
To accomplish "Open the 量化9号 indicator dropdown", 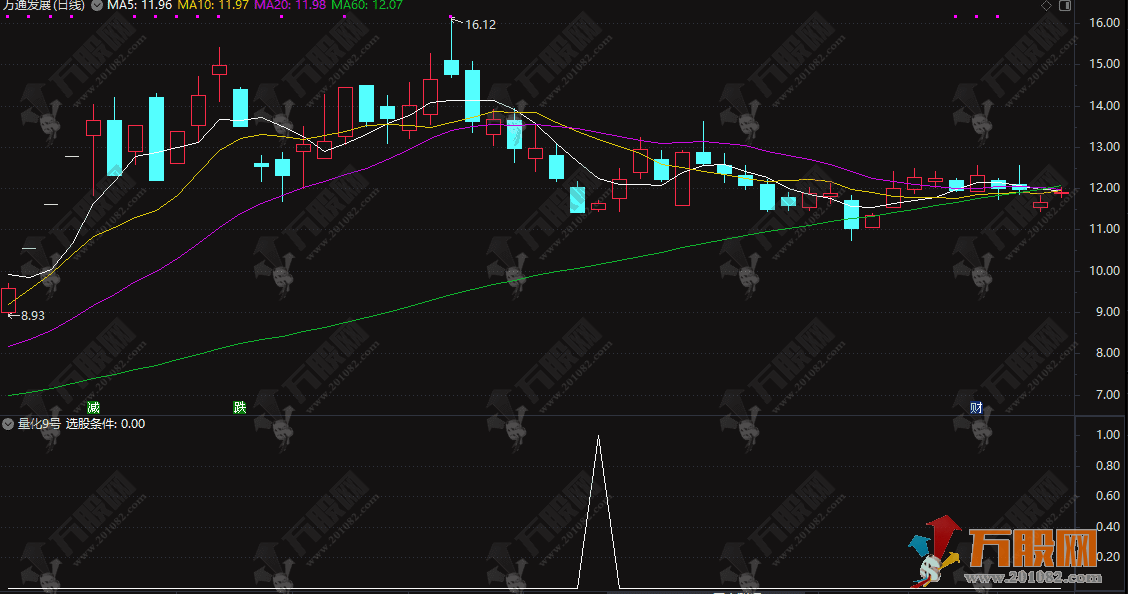I will [8, 424].
